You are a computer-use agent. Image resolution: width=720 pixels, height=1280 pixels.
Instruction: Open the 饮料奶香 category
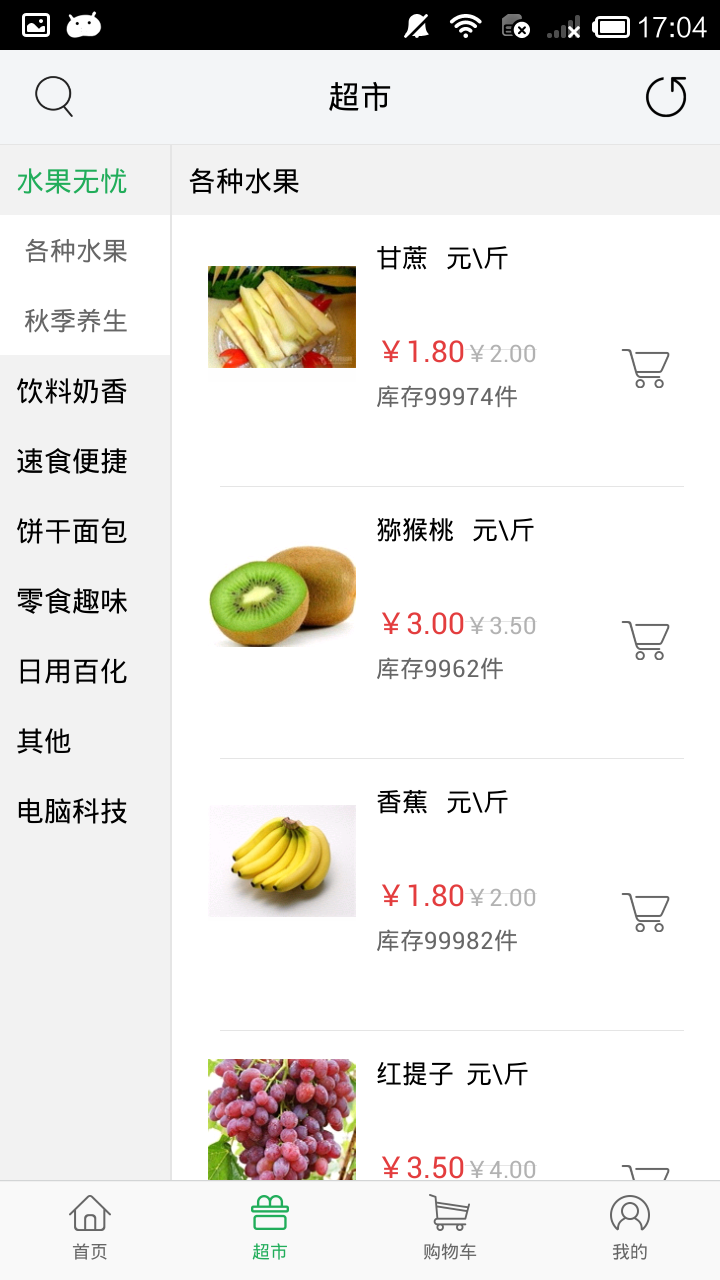pos(72,391)
